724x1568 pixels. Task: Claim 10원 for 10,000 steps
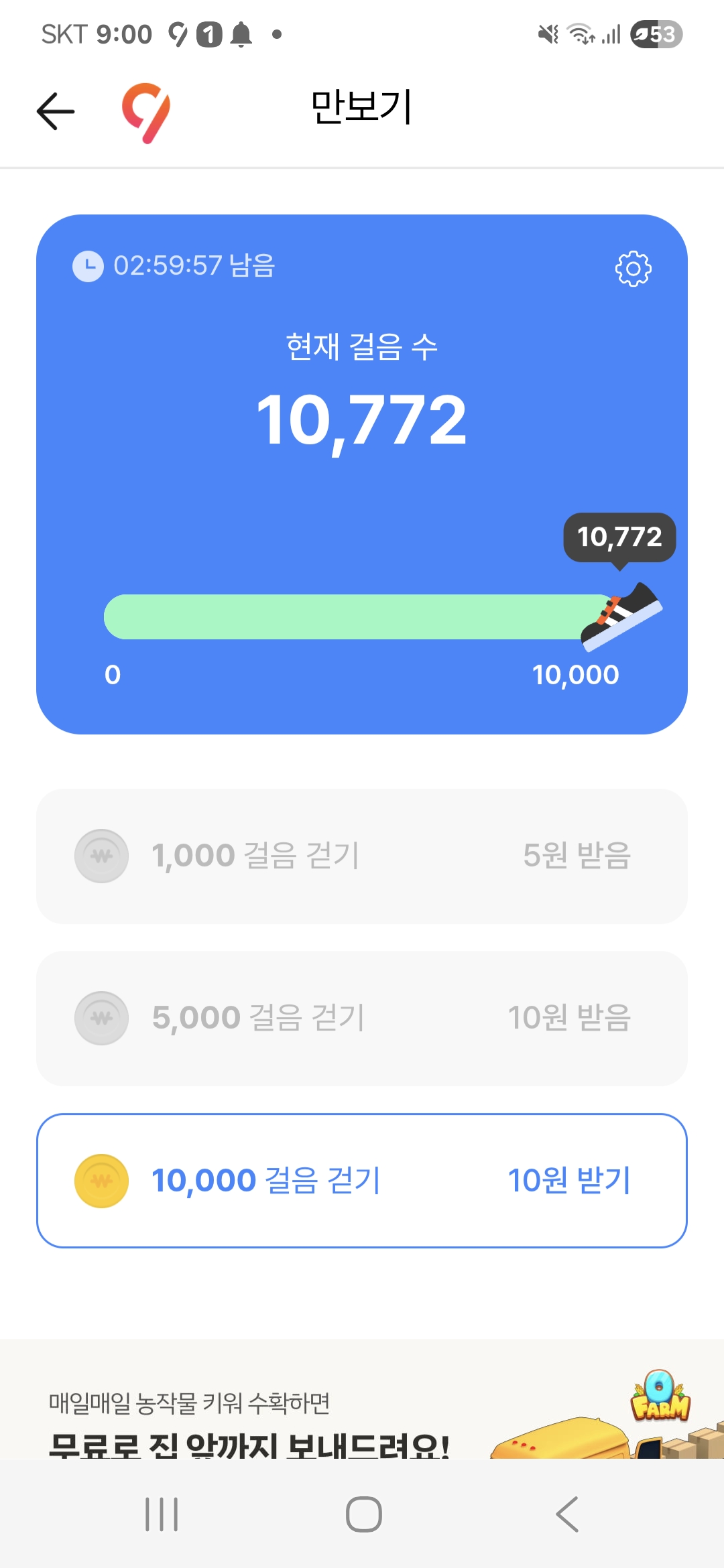pyautogui.click(x=568, y=1181)
